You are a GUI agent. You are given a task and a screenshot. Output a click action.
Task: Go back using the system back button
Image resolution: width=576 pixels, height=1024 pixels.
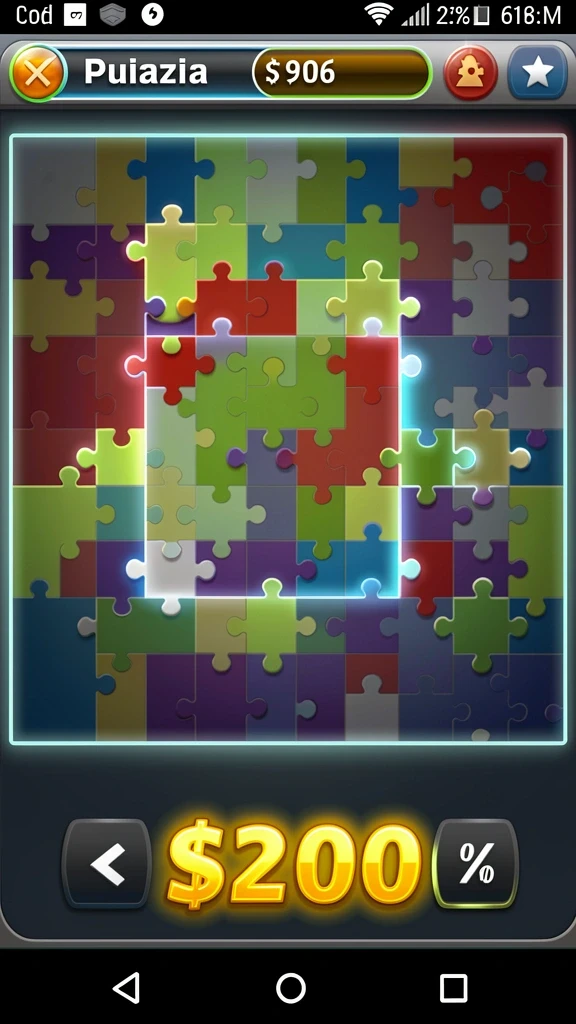127,987
